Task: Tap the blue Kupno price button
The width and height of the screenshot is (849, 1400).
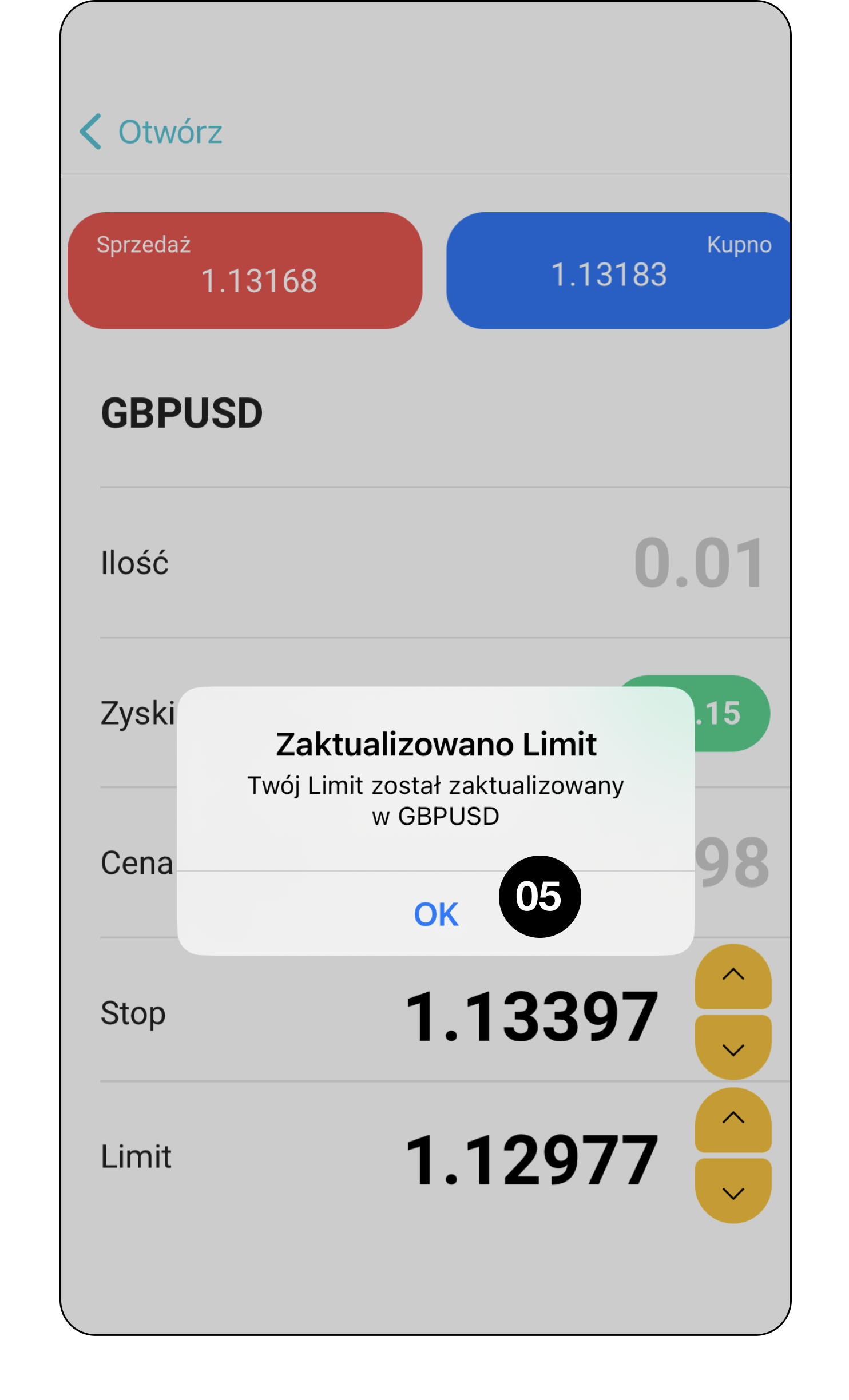Action: [618, 271]
